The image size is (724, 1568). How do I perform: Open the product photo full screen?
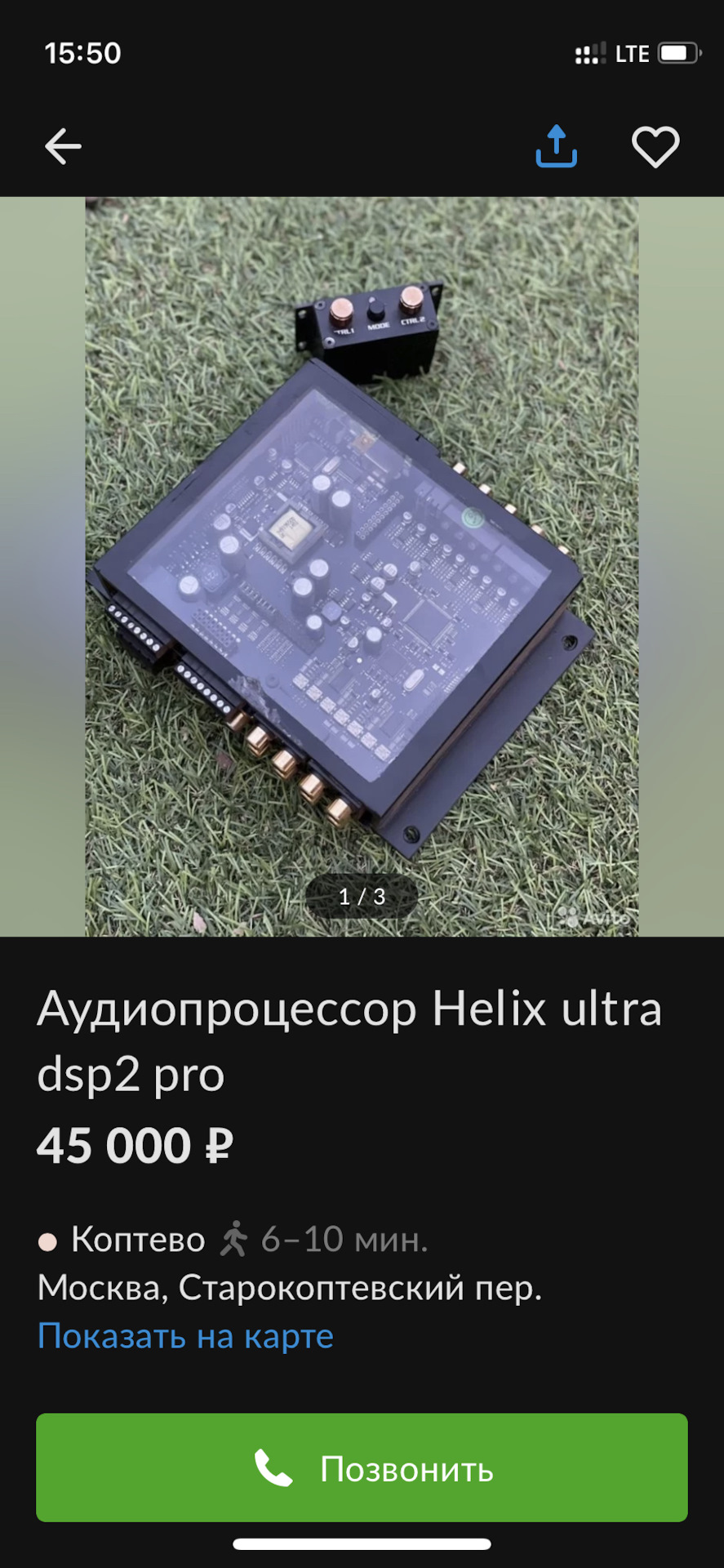coord(362,566)
